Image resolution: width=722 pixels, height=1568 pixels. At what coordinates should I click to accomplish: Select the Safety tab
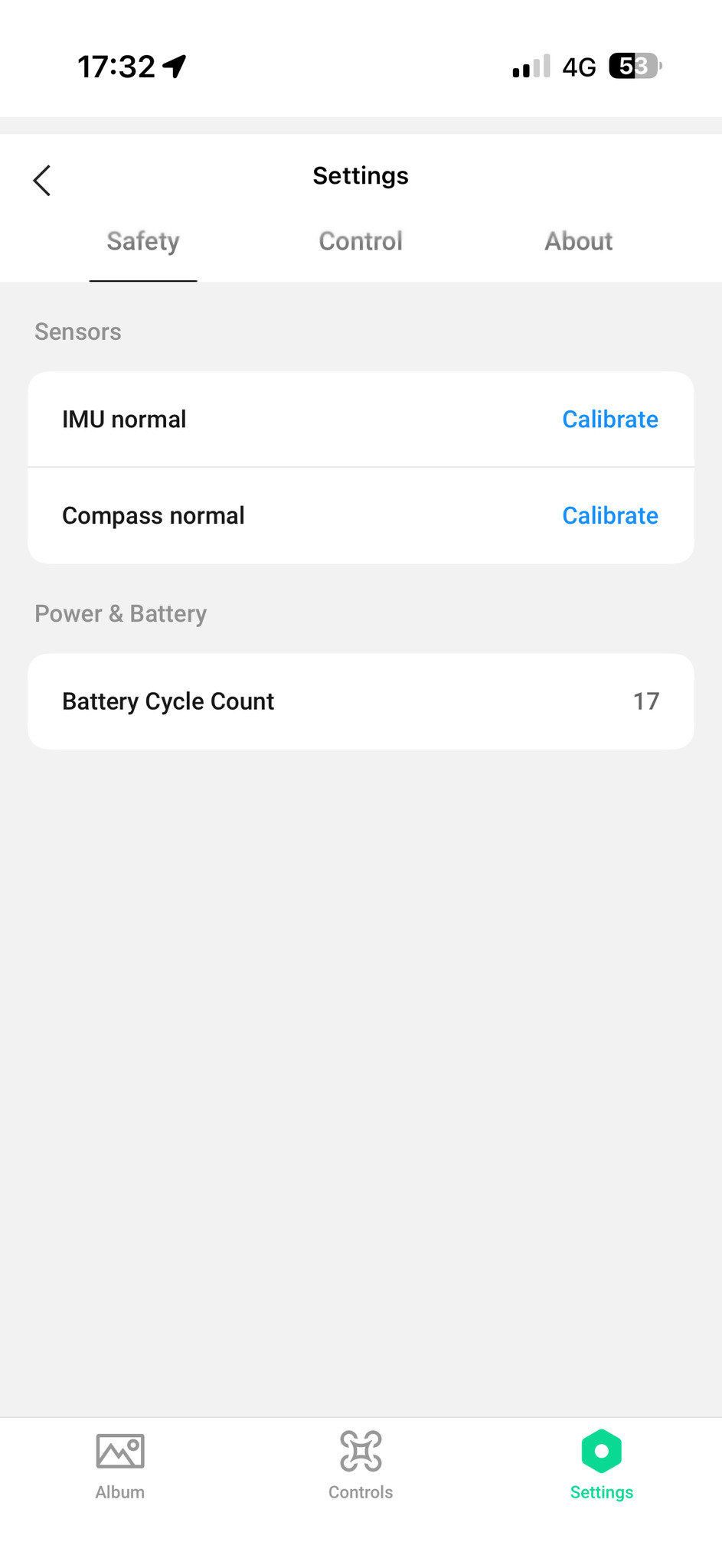click(143, 241)
